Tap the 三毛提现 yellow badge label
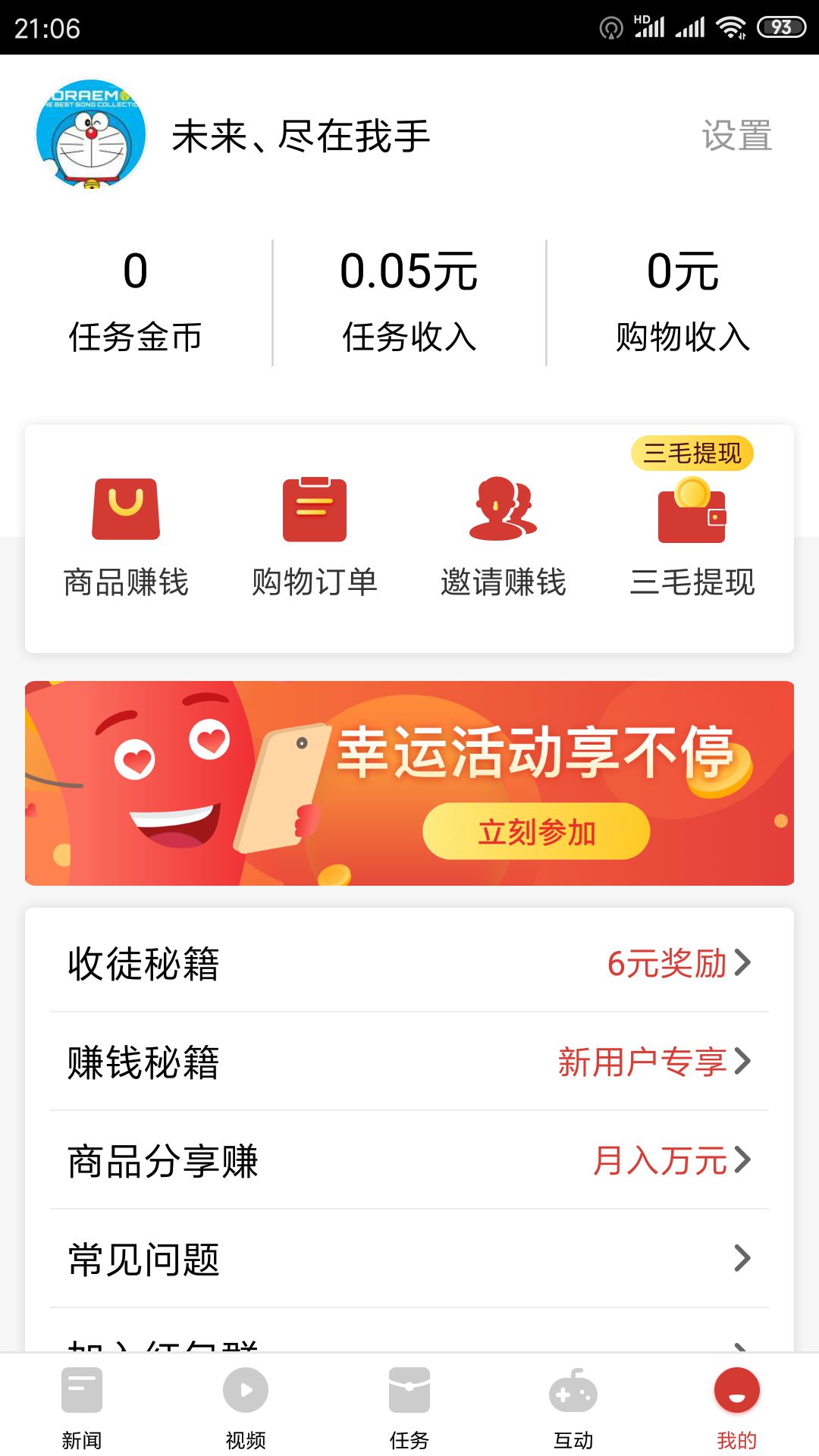Viewport: 819px width, 1456px height. (692, 453)
